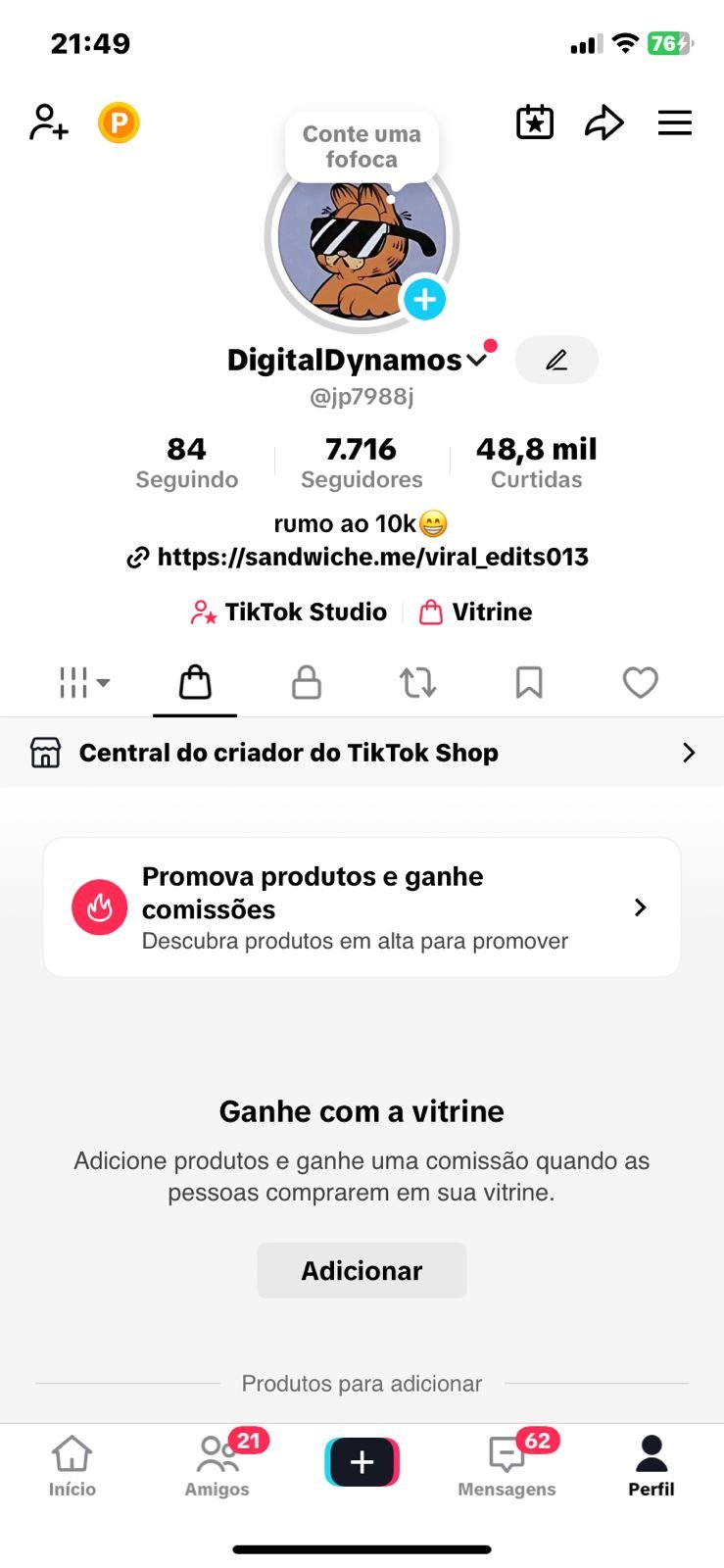
Task: Open Central do criador do TikTok Shop
Action: tap(362, 753)
